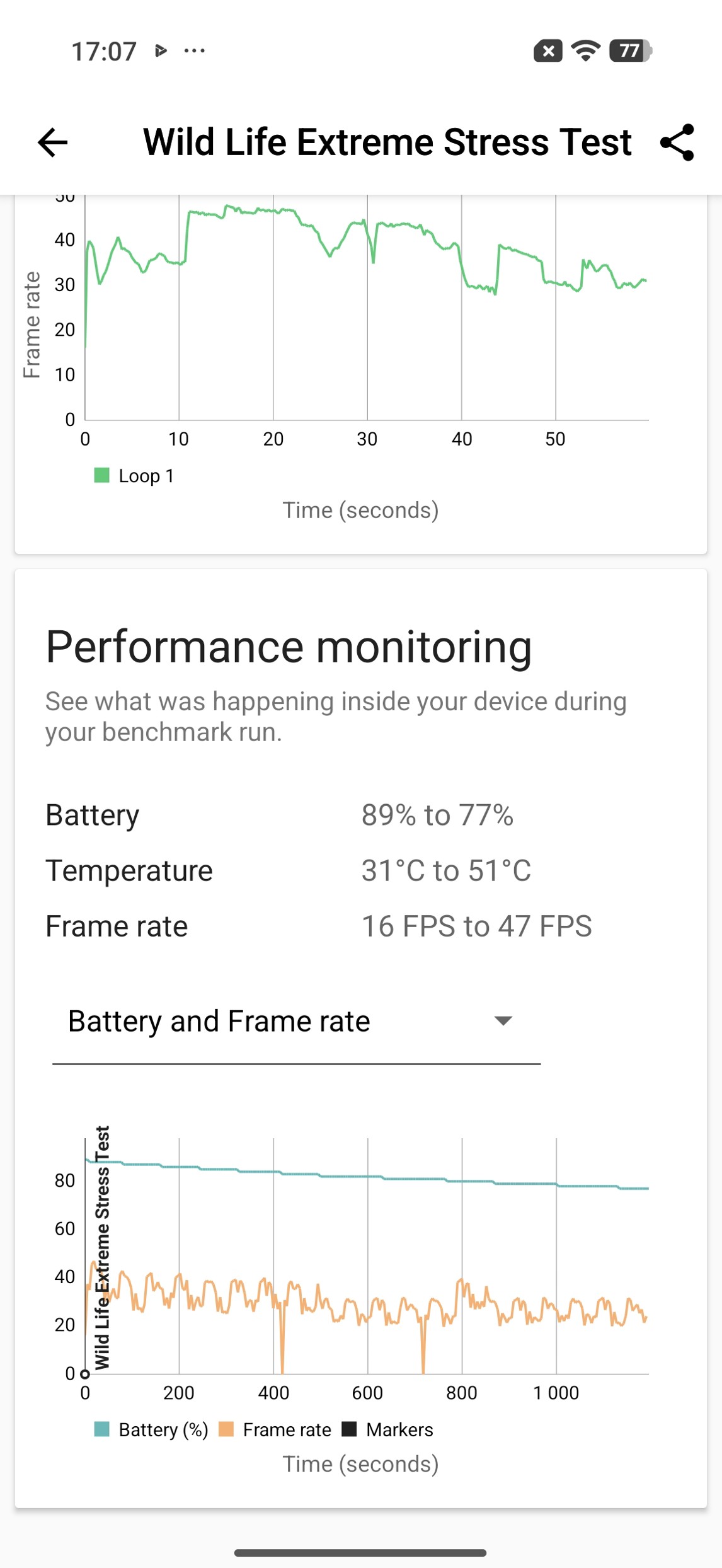Viewport: 722px width, 1568px height.
Task: Share the Wild Life Extreme results
Action: click(677, 142)
